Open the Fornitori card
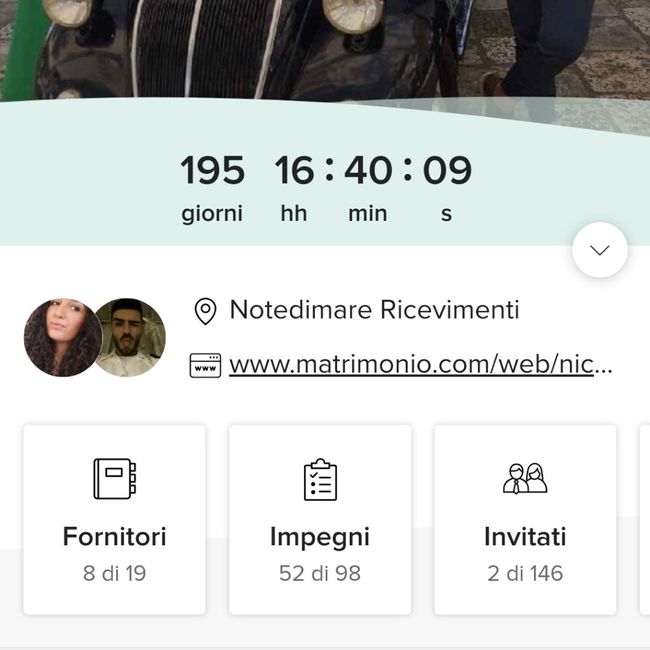Image resolution: width=650 pixels, height=650 pixels. click(114, 519)
